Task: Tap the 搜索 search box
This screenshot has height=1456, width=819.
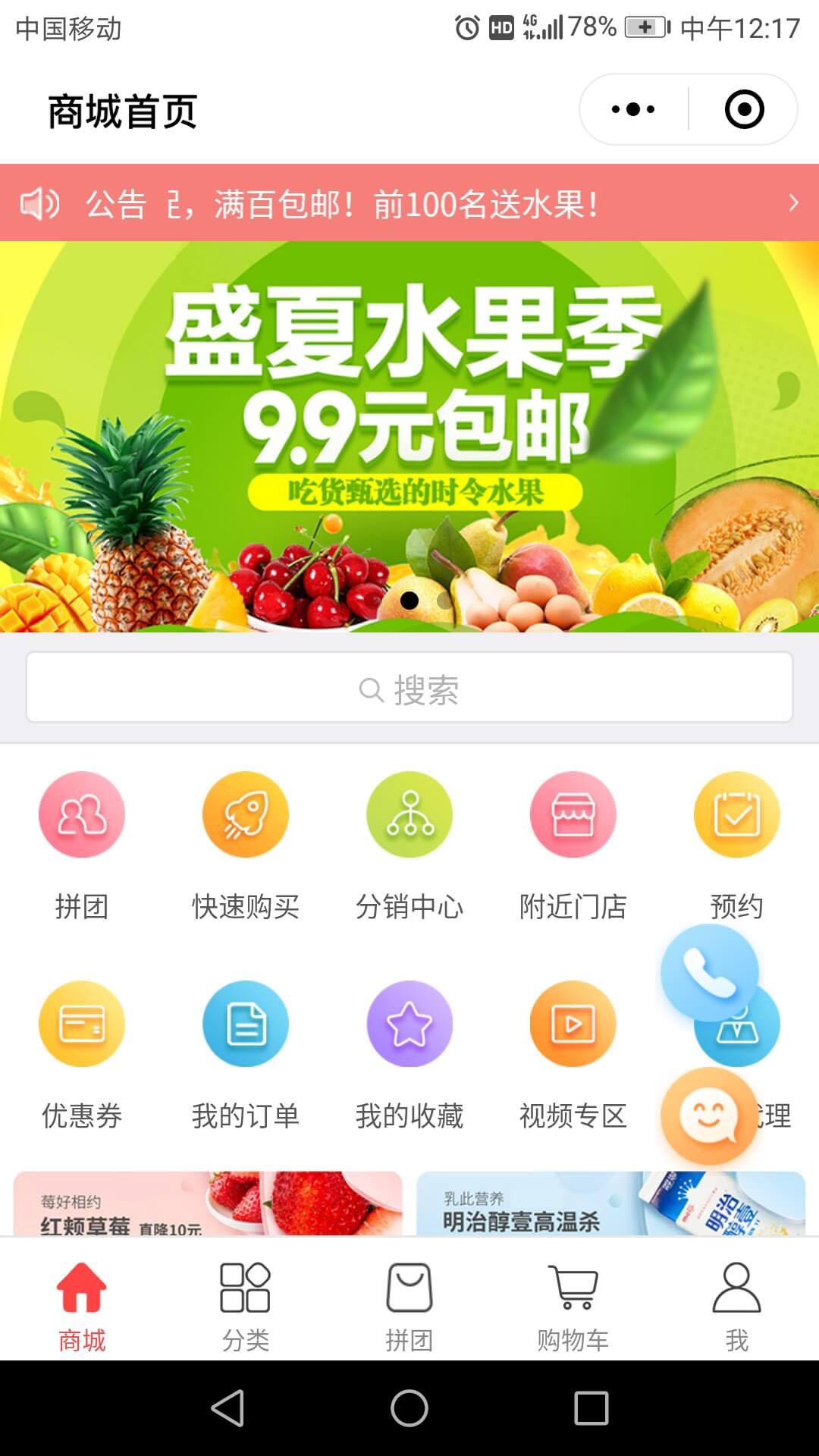Action: point(409,689)
